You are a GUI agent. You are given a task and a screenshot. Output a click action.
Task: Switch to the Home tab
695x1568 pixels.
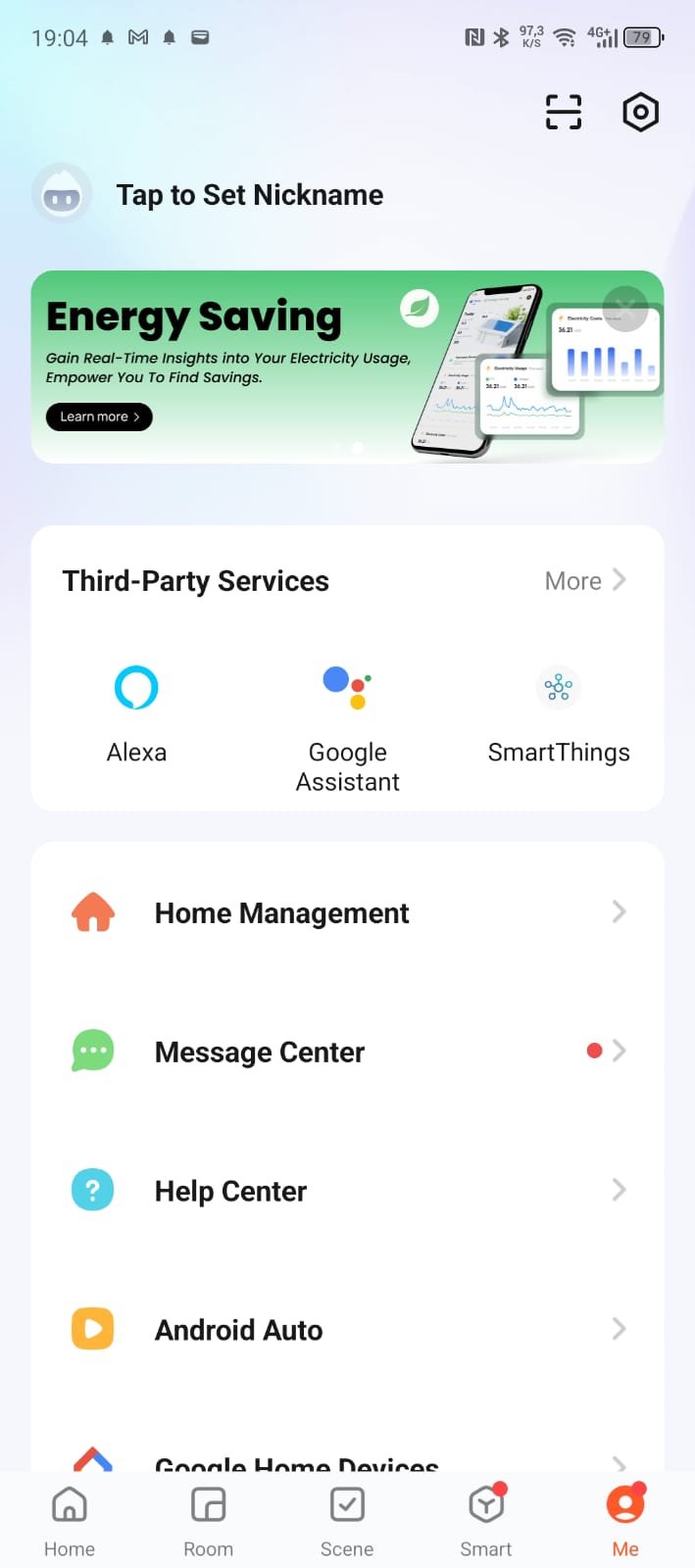point(70,1521)
